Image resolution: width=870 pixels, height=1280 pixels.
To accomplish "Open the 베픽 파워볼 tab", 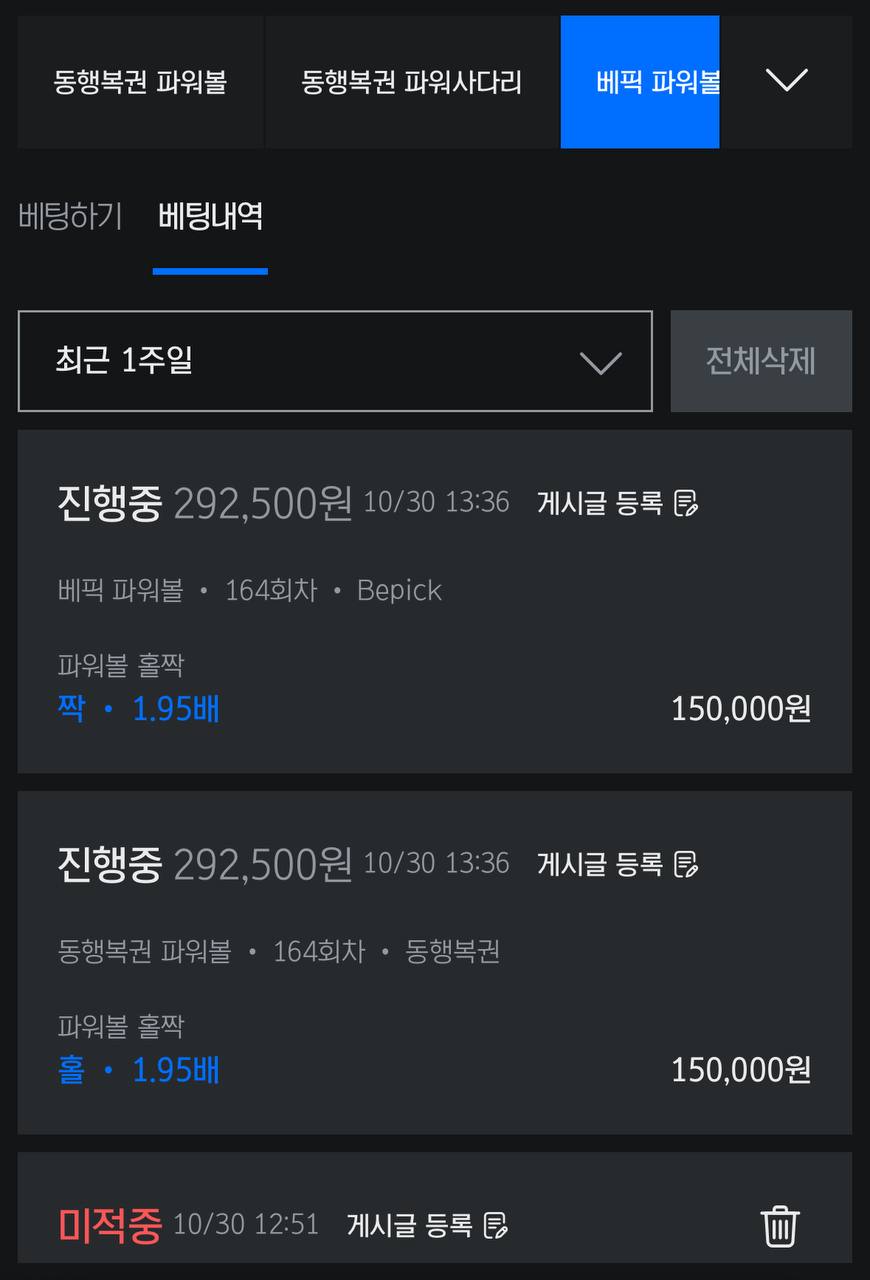I will pos(640,82).
